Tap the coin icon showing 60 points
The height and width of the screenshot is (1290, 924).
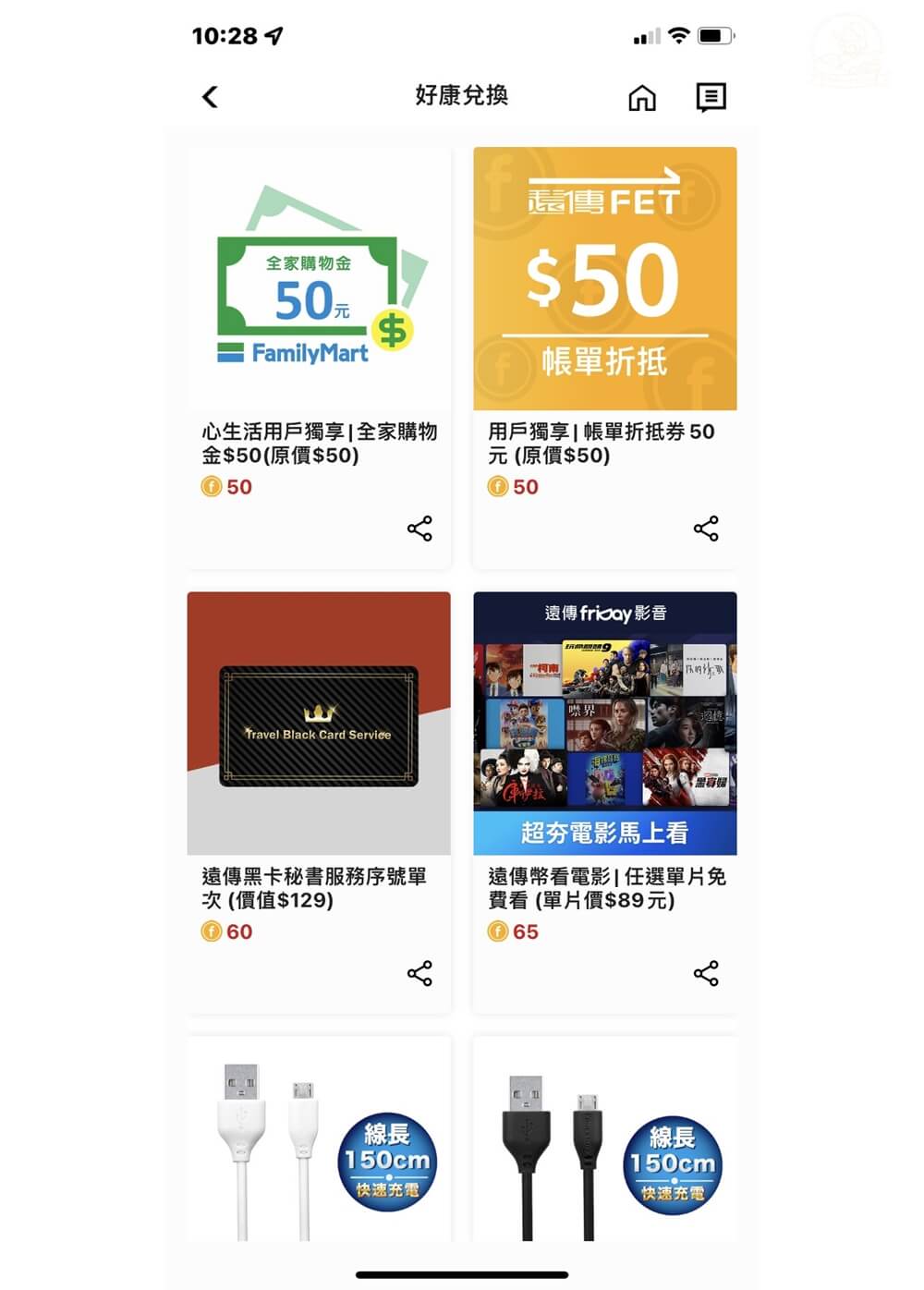point(213,931)
